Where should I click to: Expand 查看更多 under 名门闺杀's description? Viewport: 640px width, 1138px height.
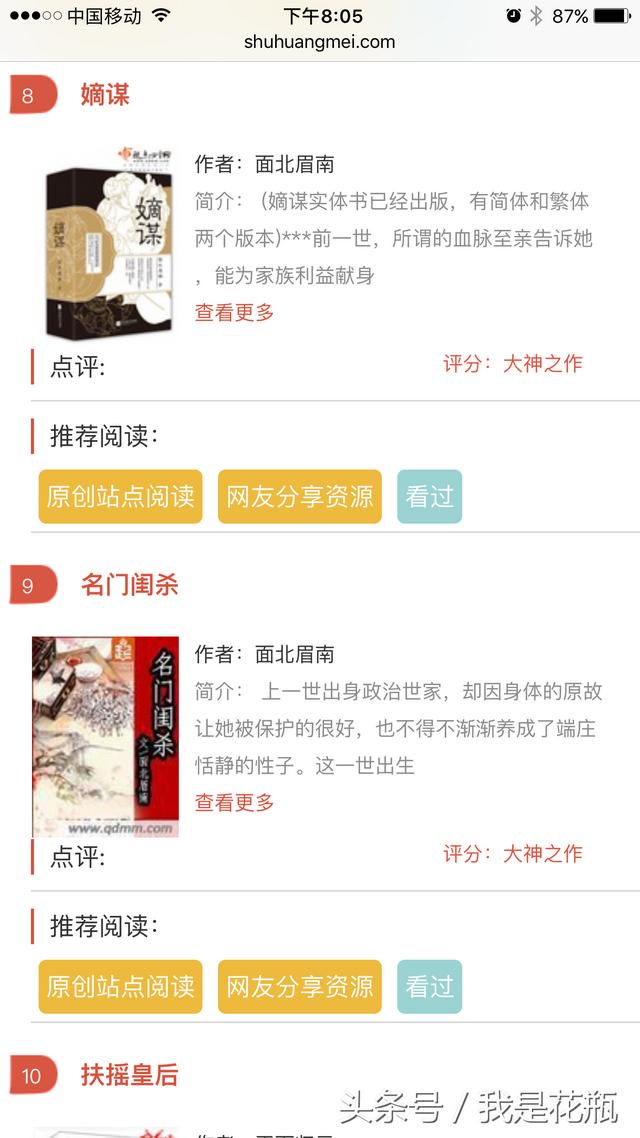click(x=234, y=803)
